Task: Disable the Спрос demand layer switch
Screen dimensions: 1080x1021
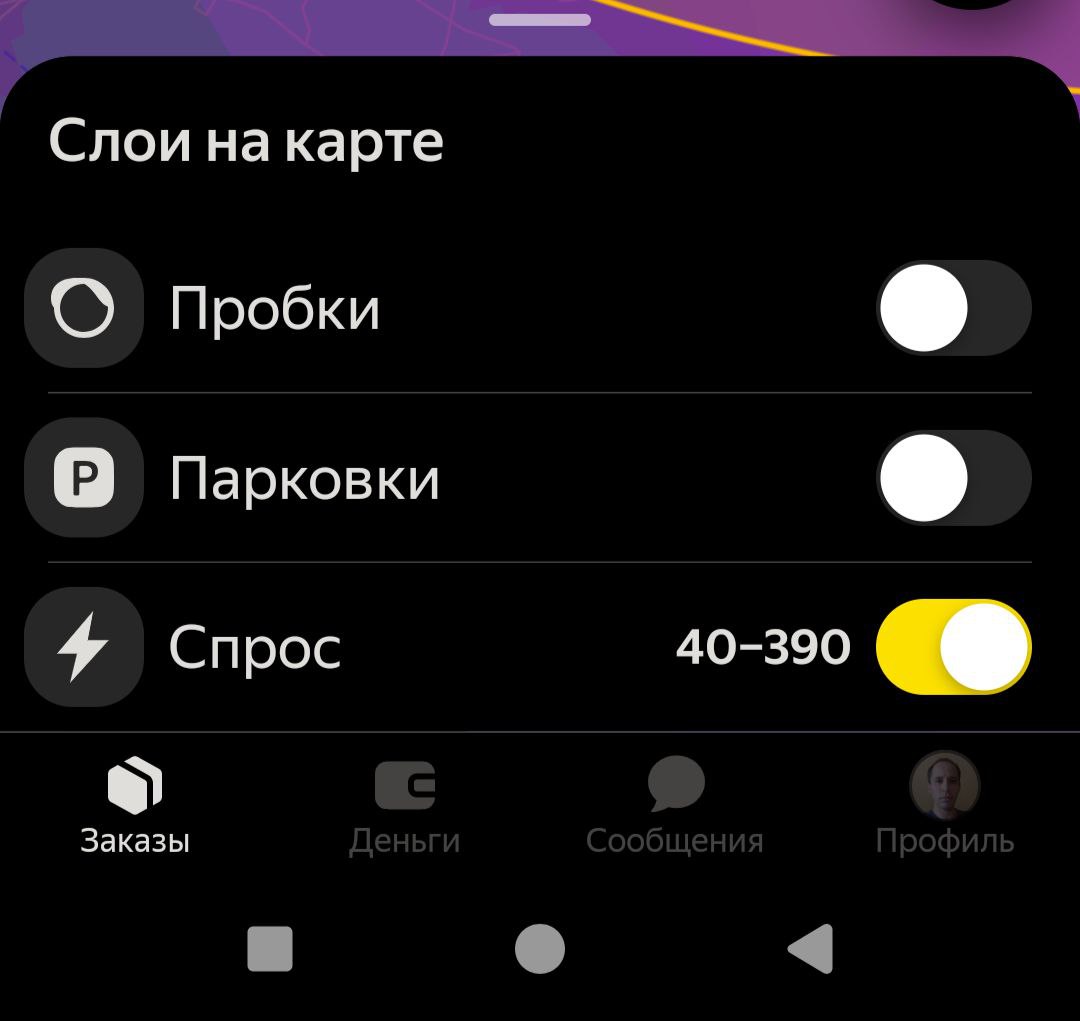Action: pyautogui.click(x=953, y=647)
